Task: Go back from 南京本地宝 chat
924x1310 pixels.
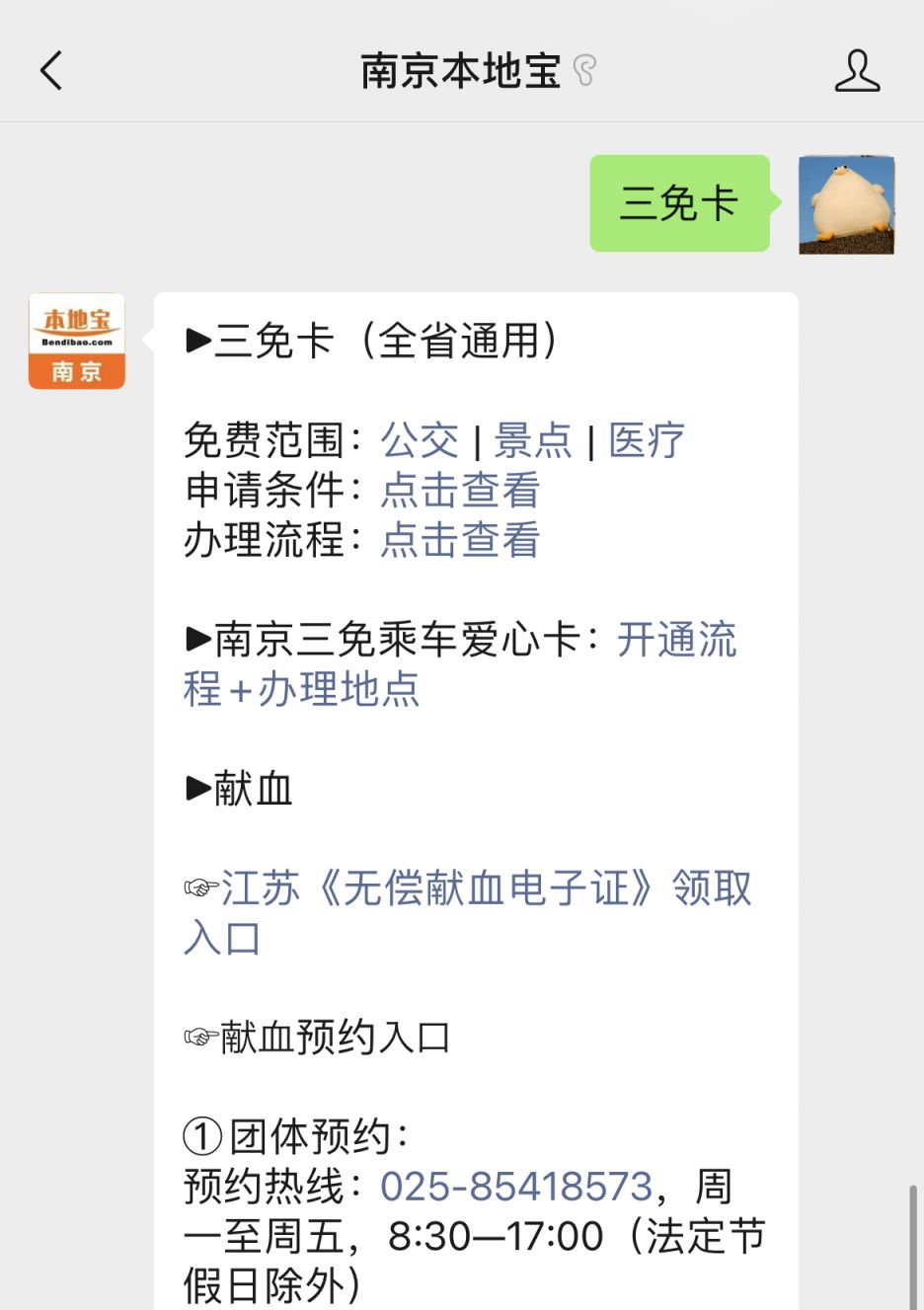Action: tap(51, 71)
